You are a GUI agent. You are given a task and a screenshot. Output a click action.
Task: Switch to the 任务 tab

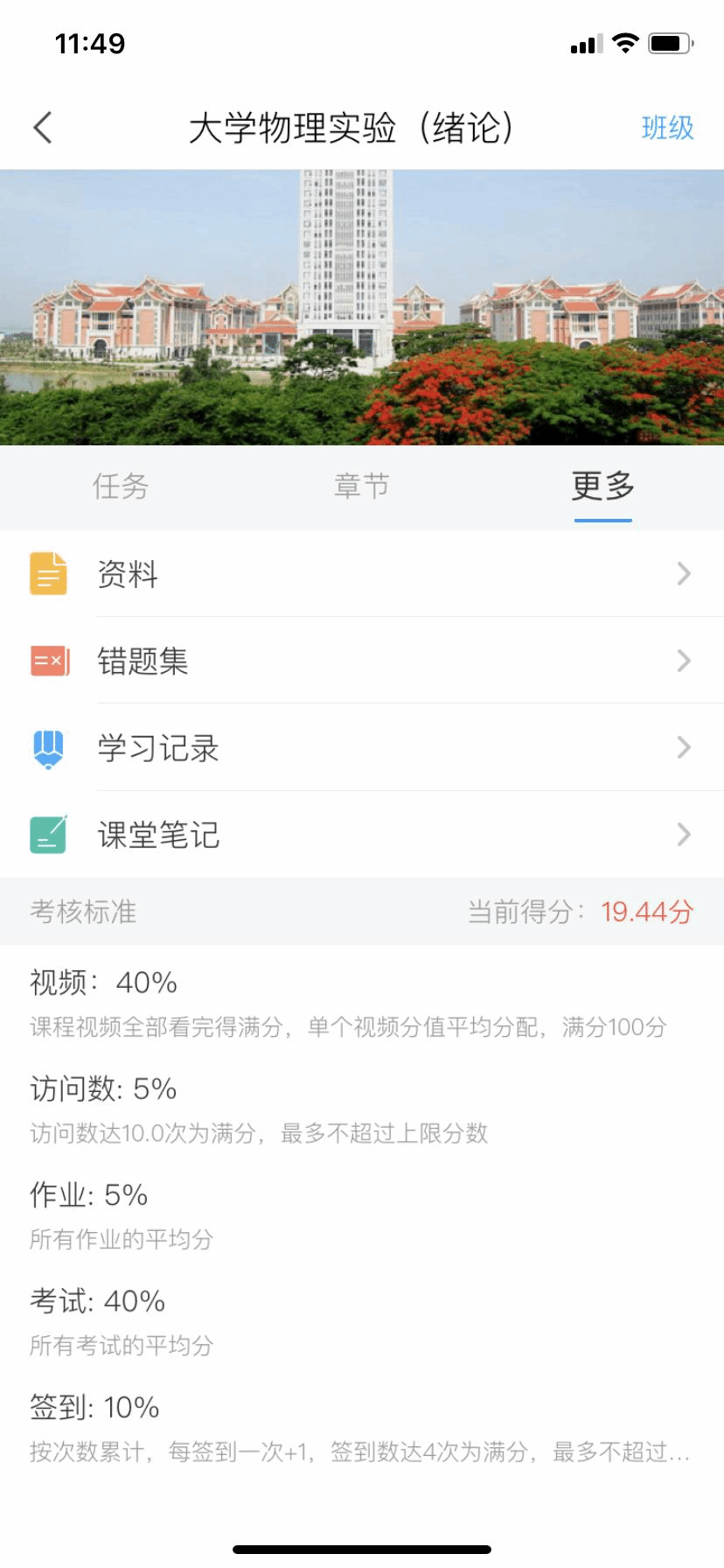coord(121,486)
